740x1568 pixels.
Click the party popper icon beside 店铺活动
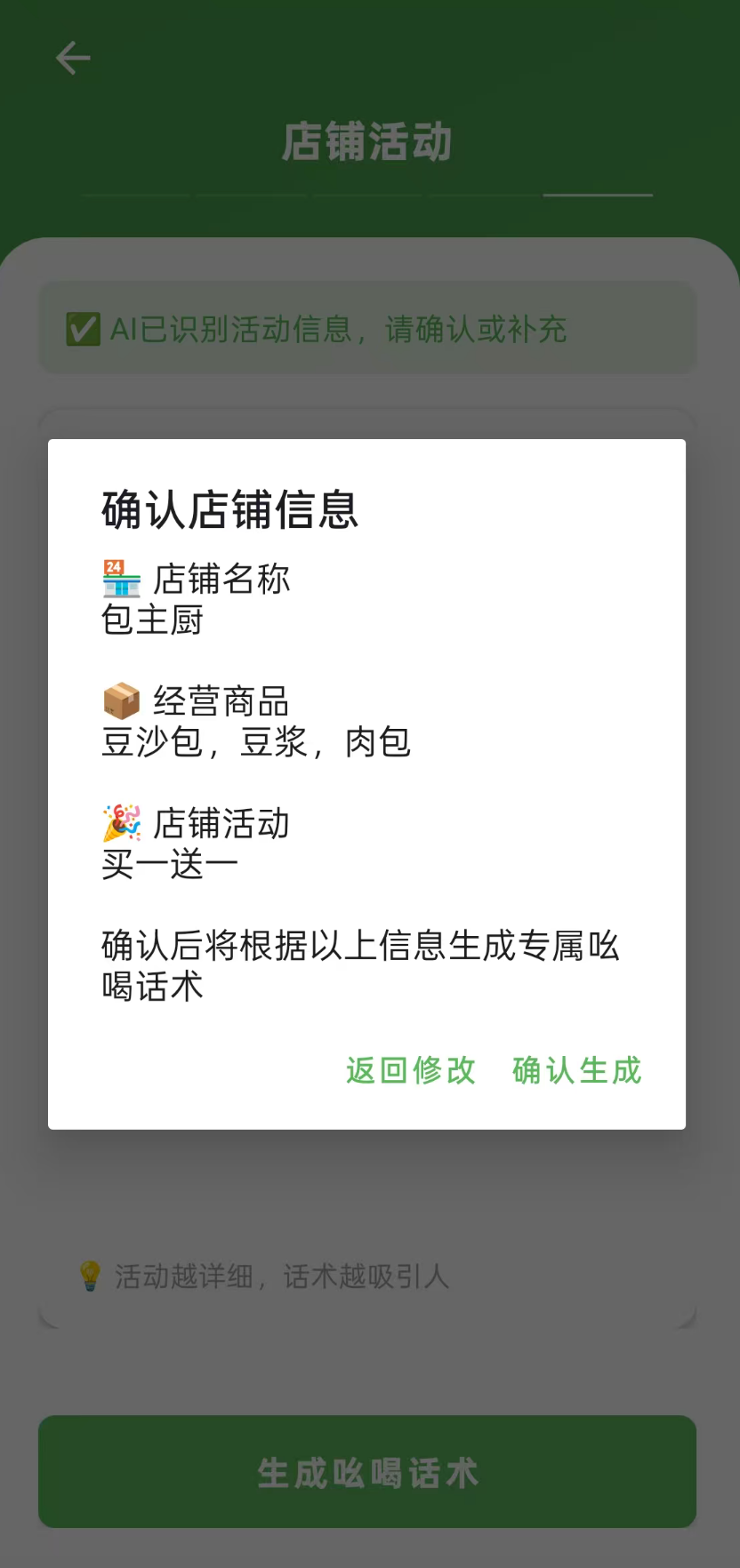tap(122, 823)
